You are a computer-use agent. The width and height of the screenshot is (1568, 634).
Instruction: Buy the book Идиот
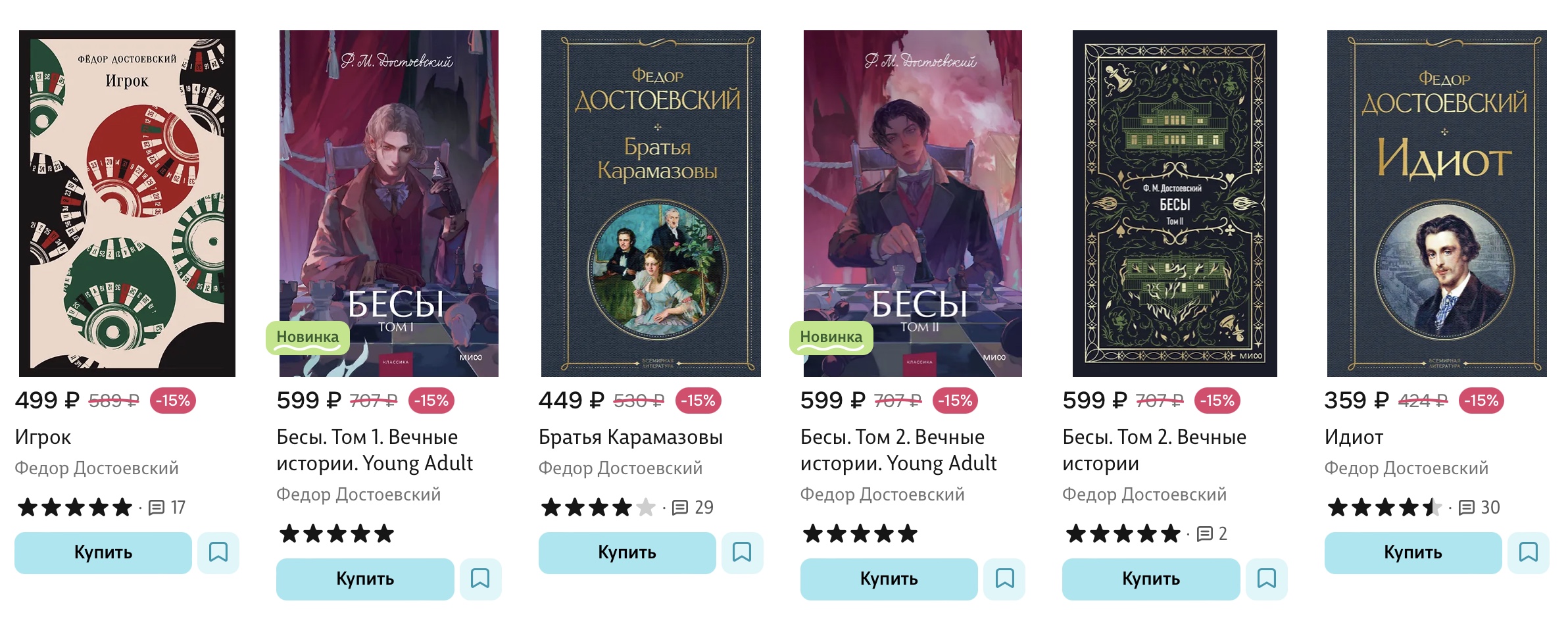[1413, 552]
